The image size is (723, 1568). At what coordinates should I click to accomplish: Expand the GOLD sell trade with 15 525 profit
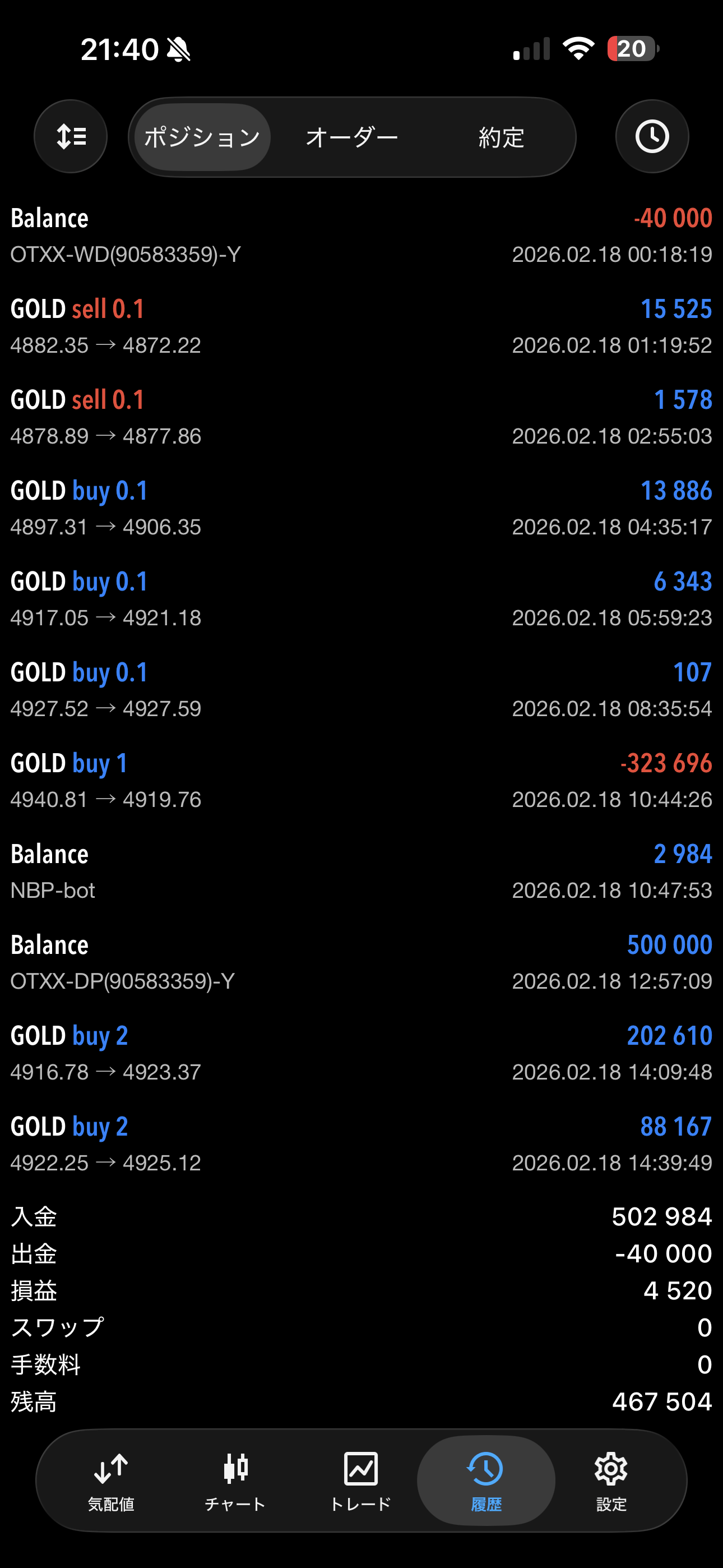click(361, 326)
